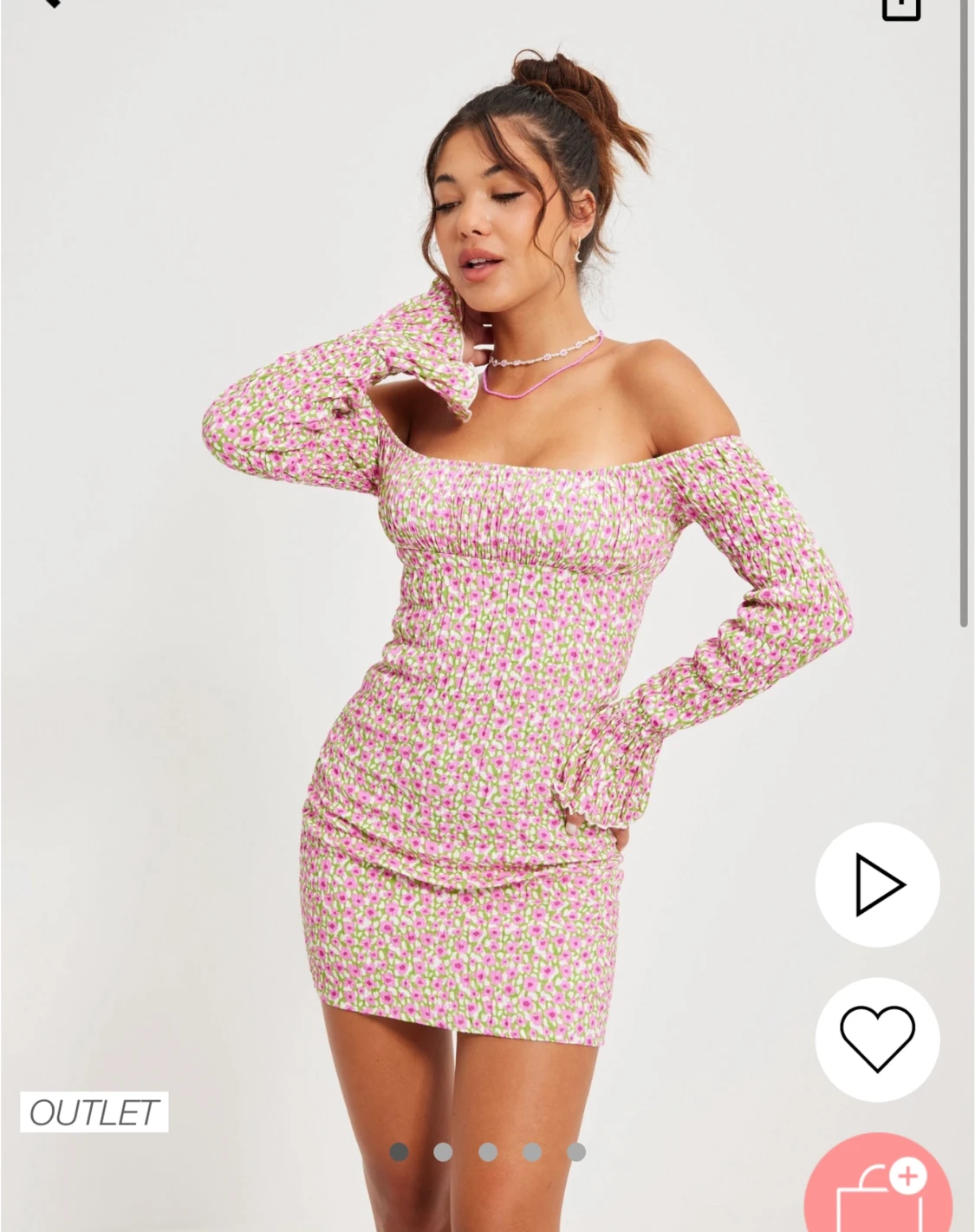975x1232 pixels.
Task: Jump to the last image dot
Action: coord(576,1152)
